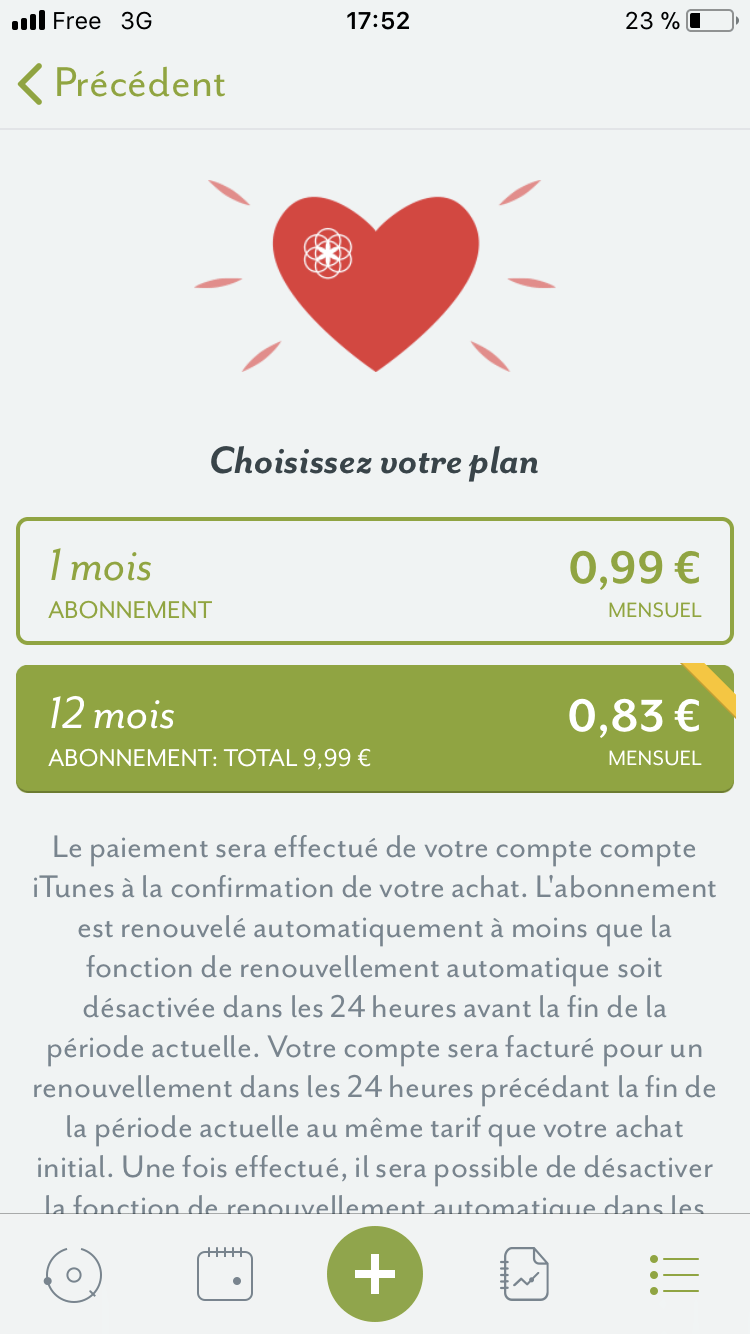Viewport: 750px width, 1334px height.
Task: Switch to the calendar tab
Action: tap(225, 1275)
